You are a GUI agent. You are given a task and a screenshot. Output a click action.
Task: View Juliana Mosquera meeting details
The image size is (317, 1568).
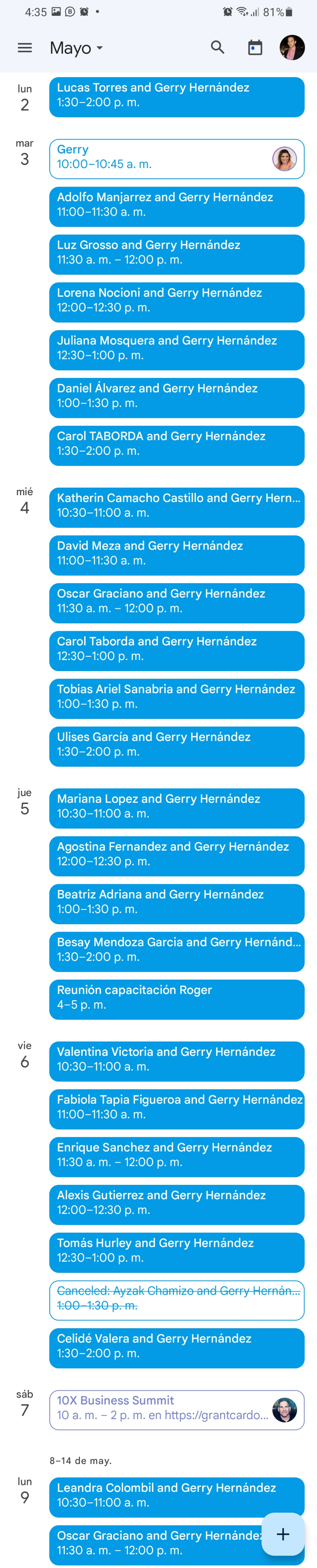click(177, 350)
